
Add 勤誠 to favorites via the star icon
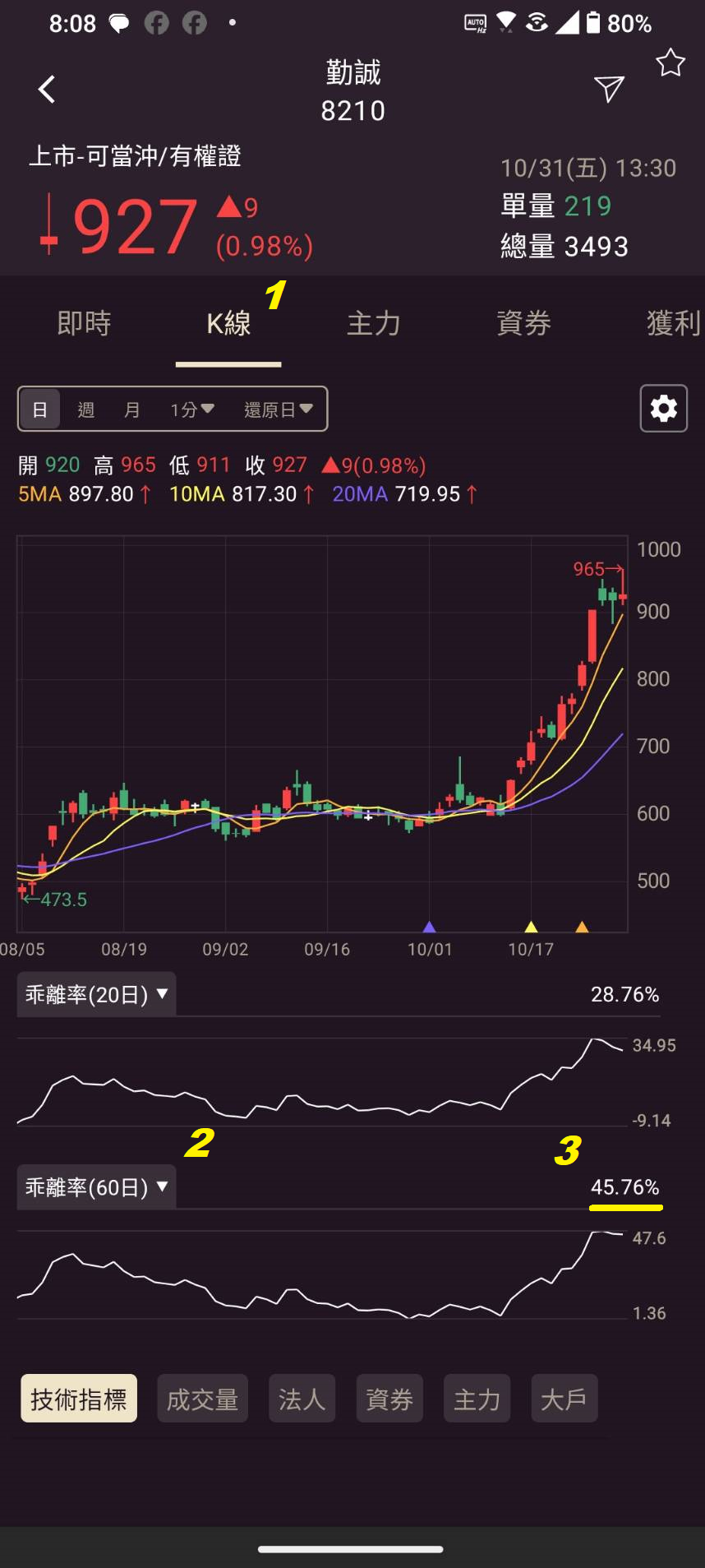tap(670, 64)
